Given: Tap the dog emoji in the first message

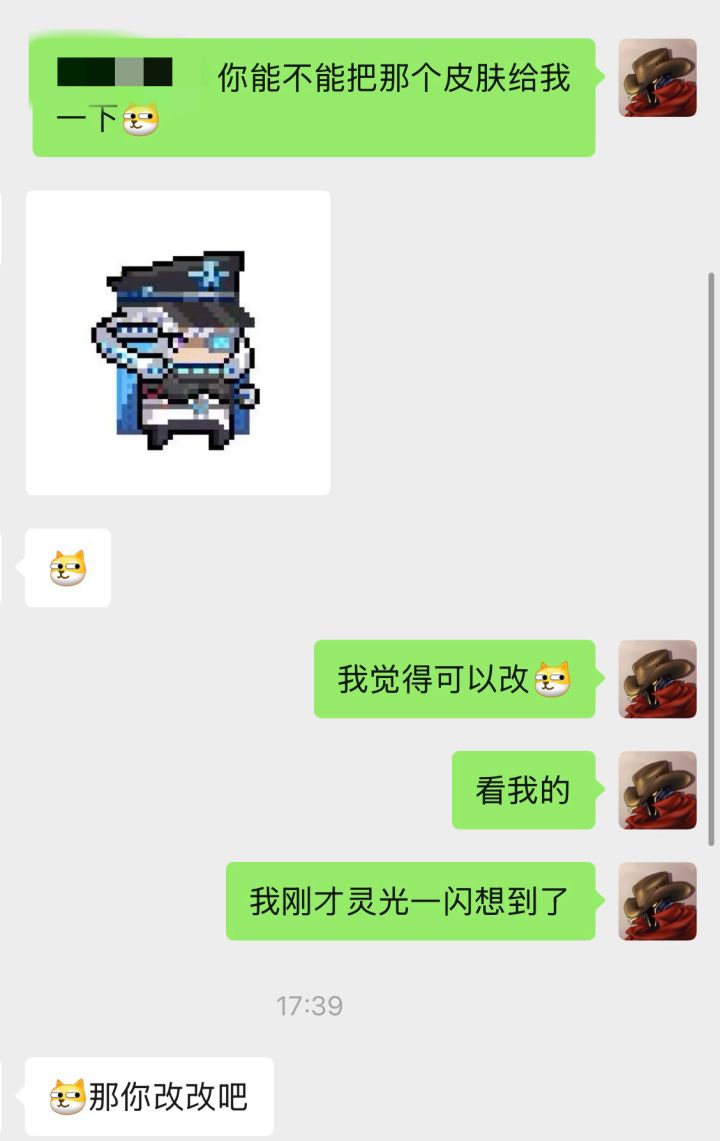Looking at the screenshot, I should click(127, 116).
